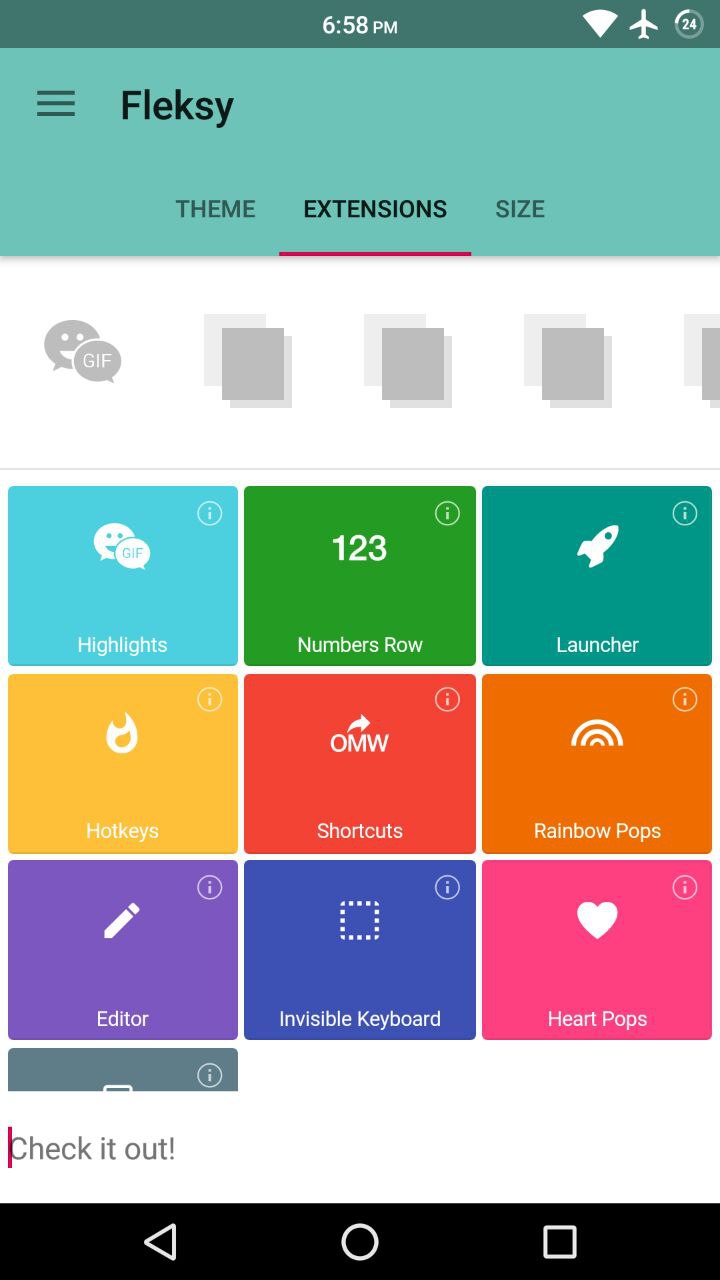This screenshot has height=1280, width=720.
Task: Open the Numbers Row extension tile
Action: [x=360, y=576]
